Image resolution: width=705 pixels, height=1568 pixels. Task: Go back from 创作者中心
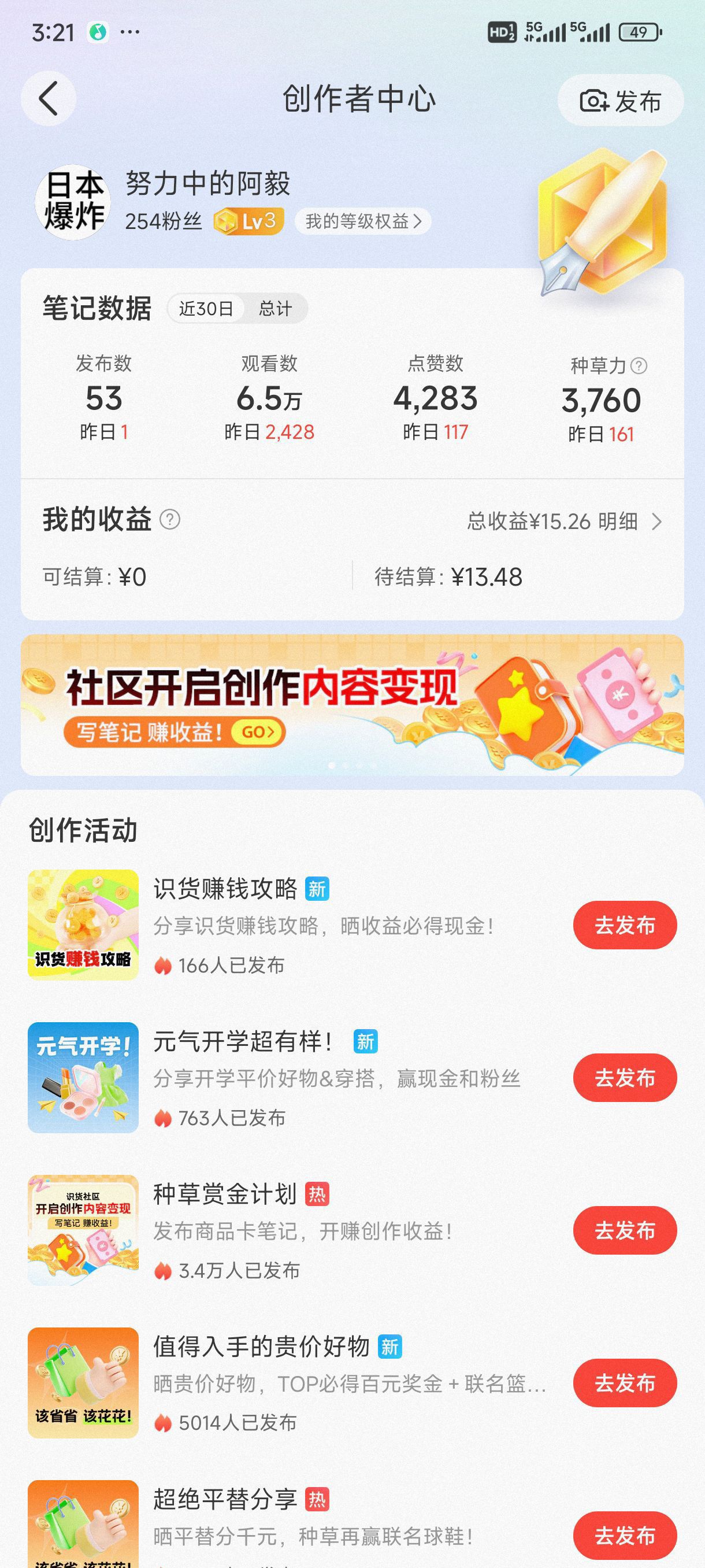click(x=49, y=99)
